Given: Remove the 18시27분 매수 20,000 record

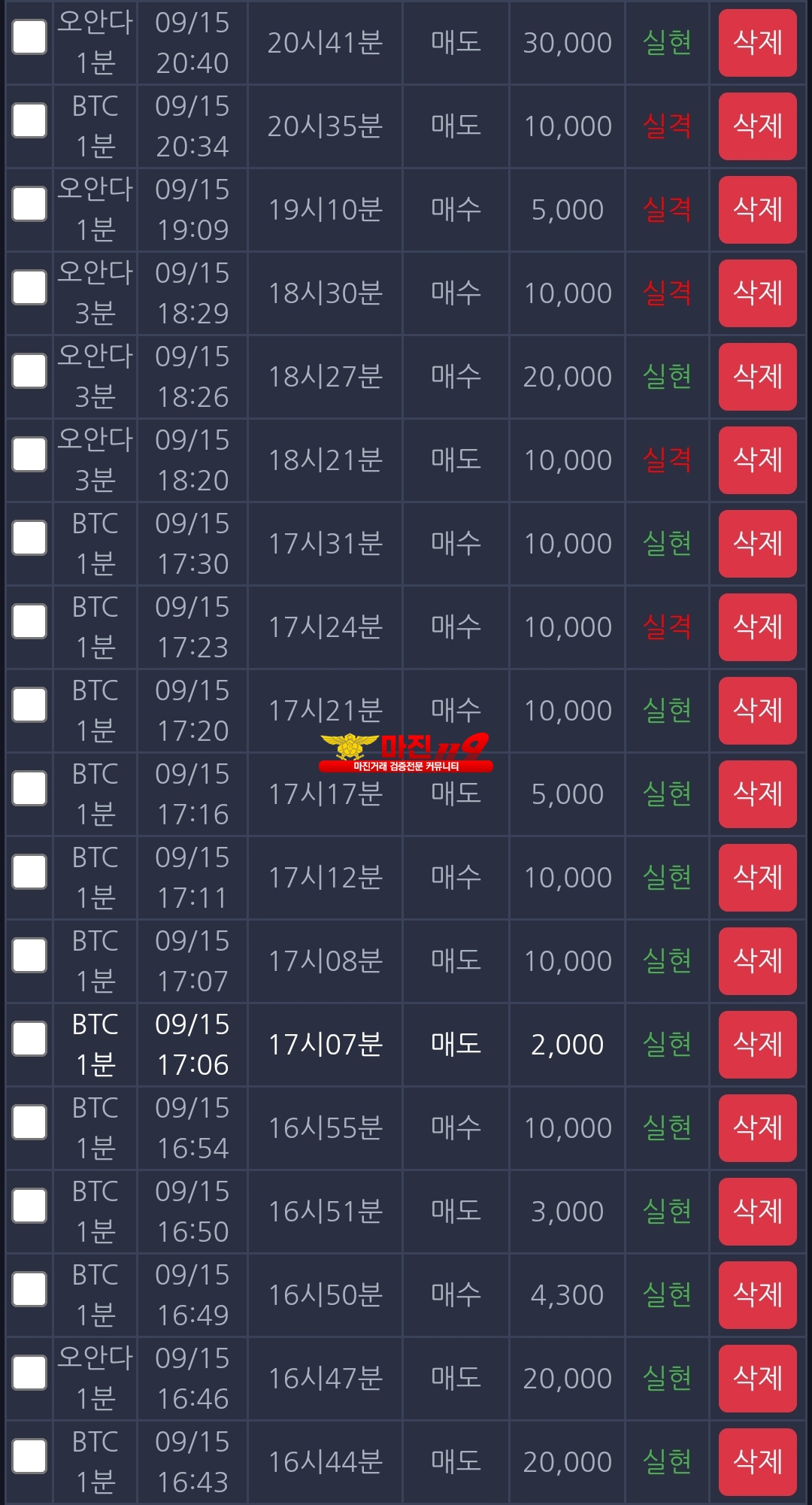Looking at the screenshot, I should tap(757, 377).
